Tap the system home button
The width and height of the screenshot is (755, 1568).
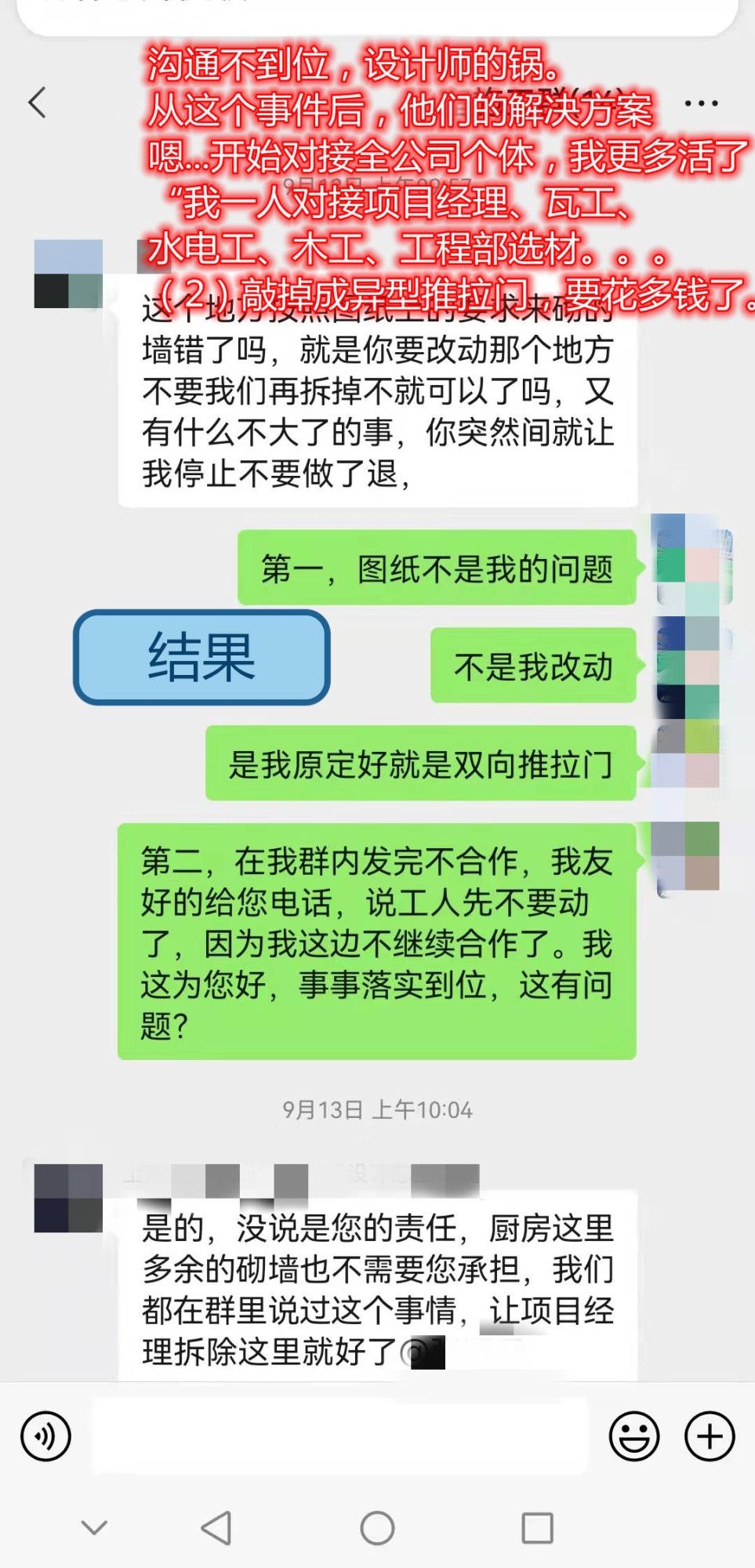377,1527
